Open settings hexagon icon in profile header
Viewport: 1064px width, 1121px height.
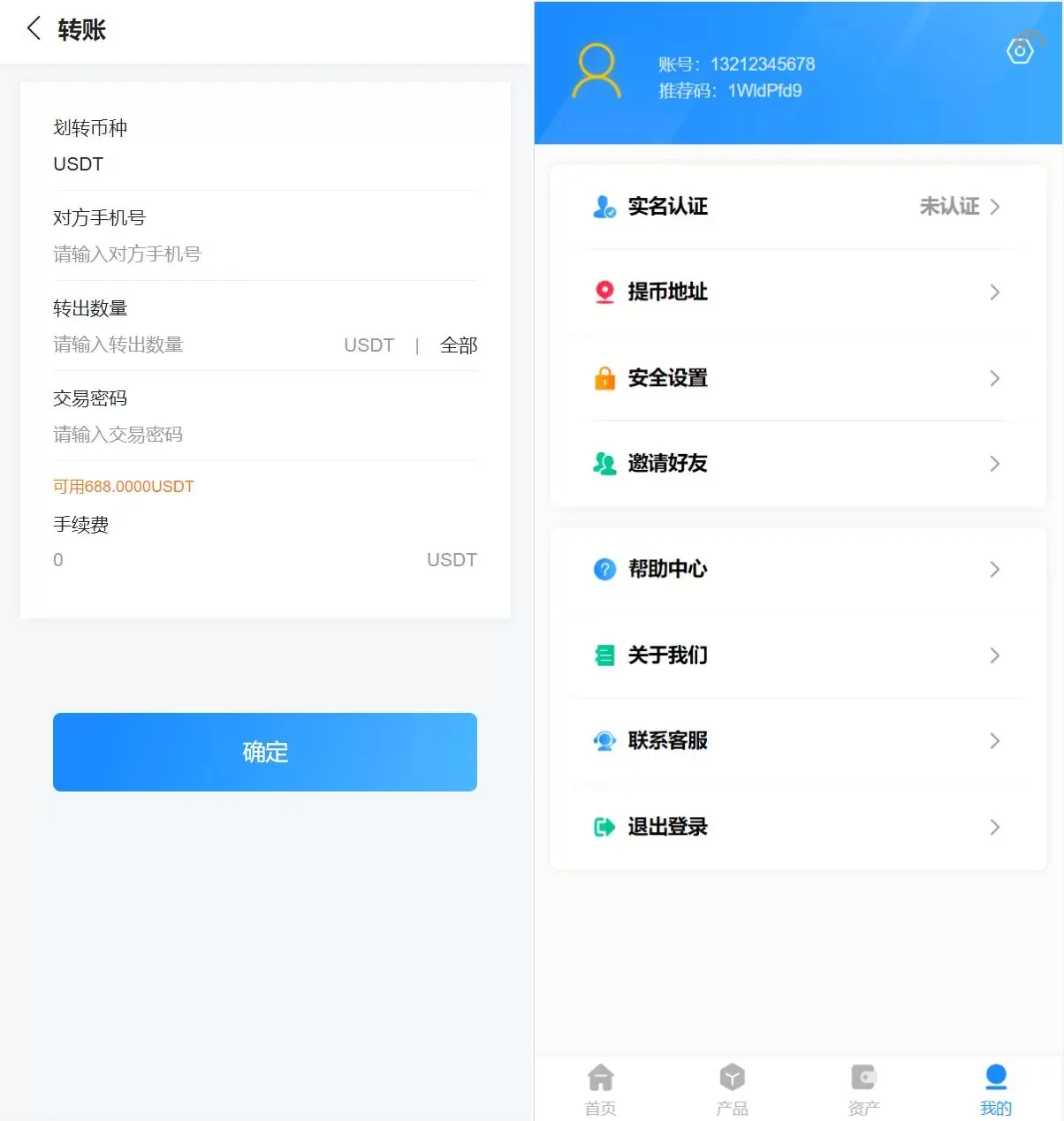1020,51
